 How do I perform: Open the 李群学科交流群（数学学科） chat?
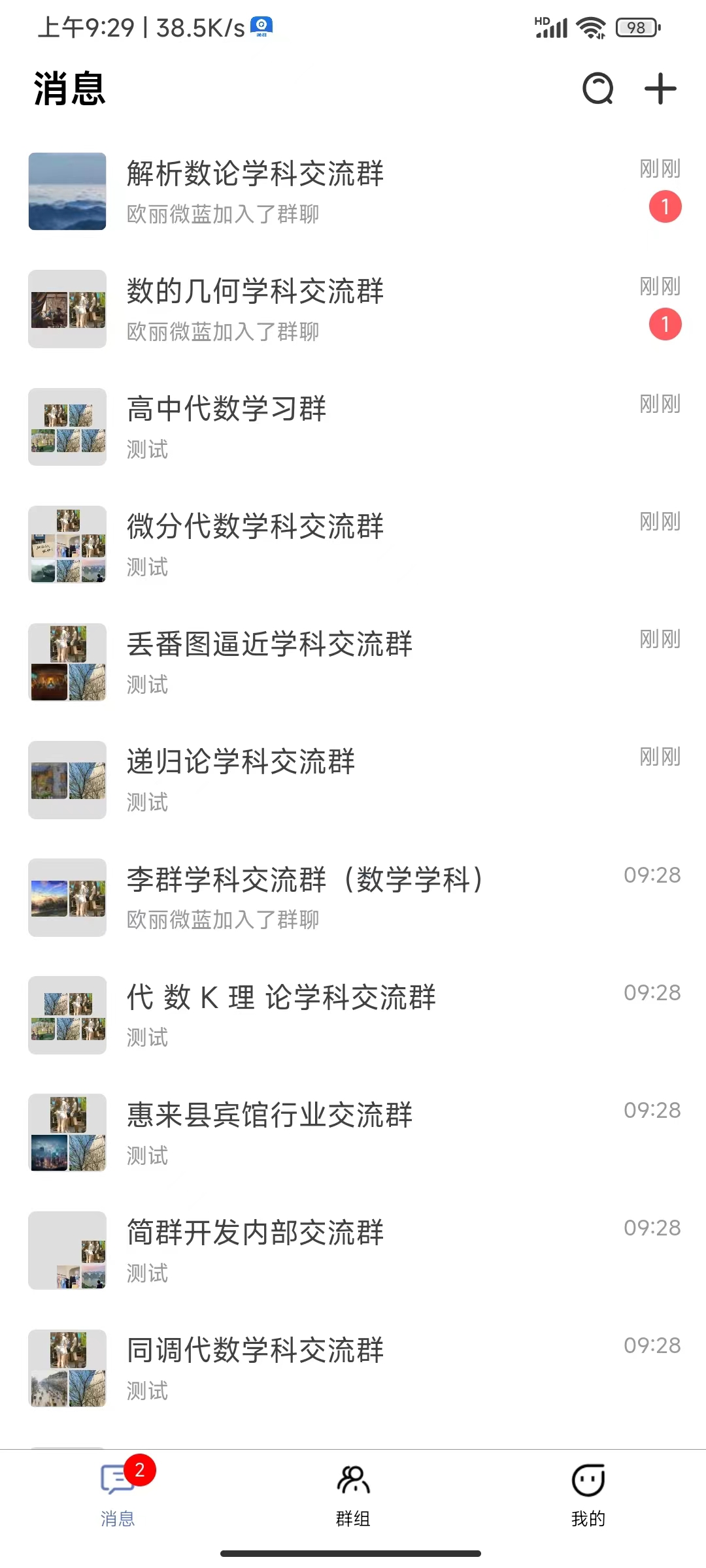pos(353,897)
